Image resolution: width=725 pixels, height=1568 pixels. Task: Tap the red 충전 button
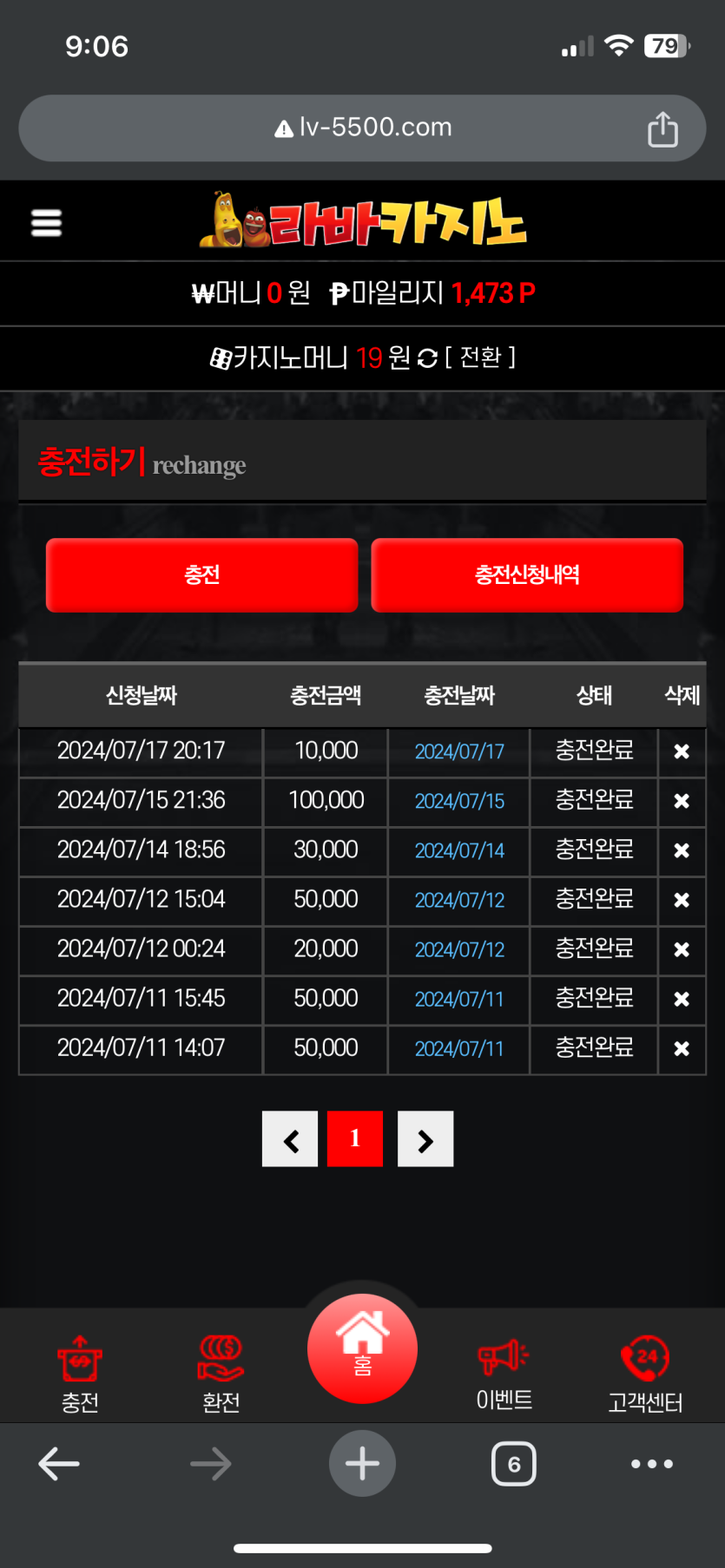click(x=201, y=574)
